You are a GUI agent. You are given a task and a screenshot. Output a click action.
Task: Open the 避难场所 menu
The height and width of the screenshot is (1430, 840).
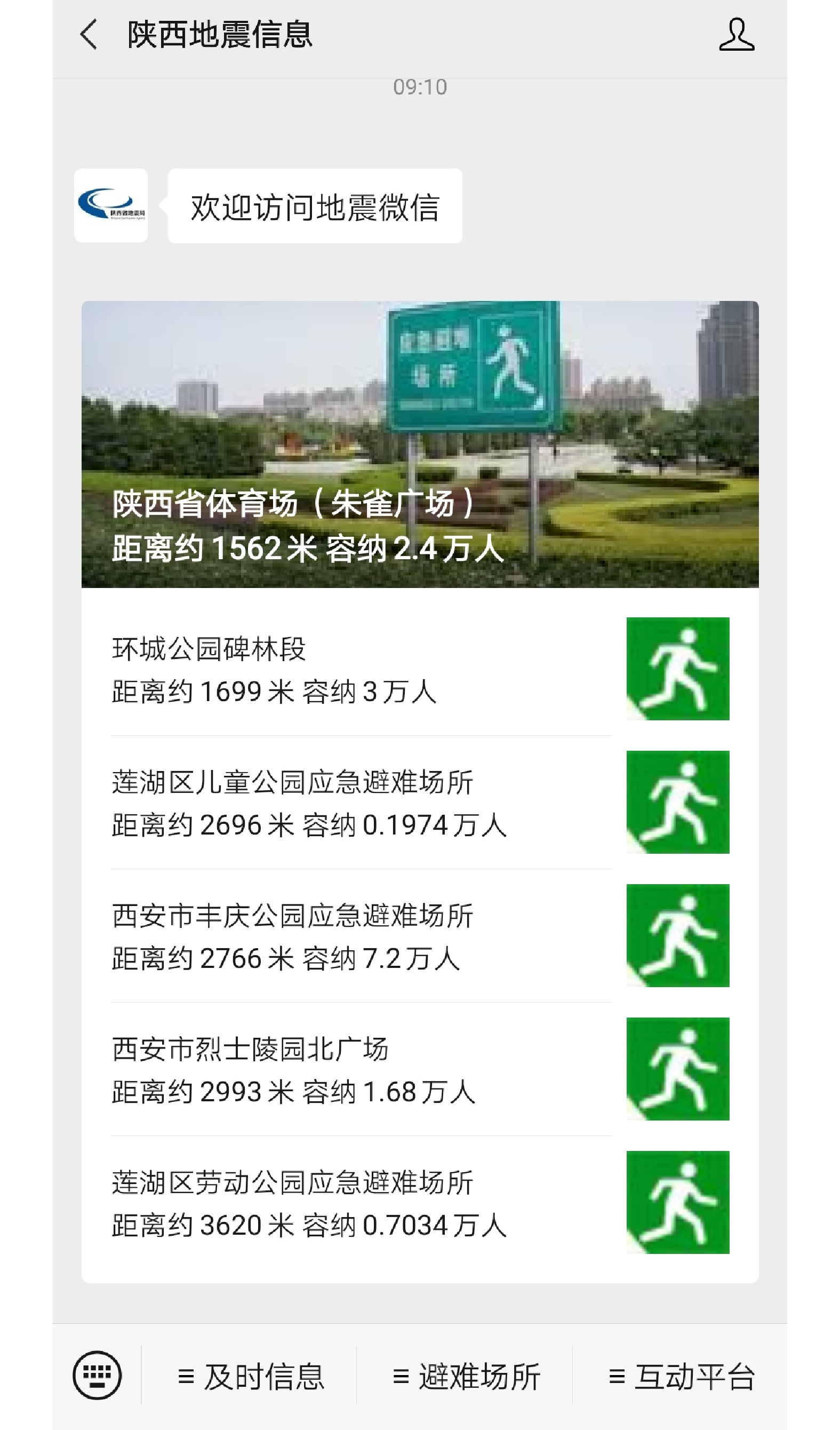click(465, 1376)
